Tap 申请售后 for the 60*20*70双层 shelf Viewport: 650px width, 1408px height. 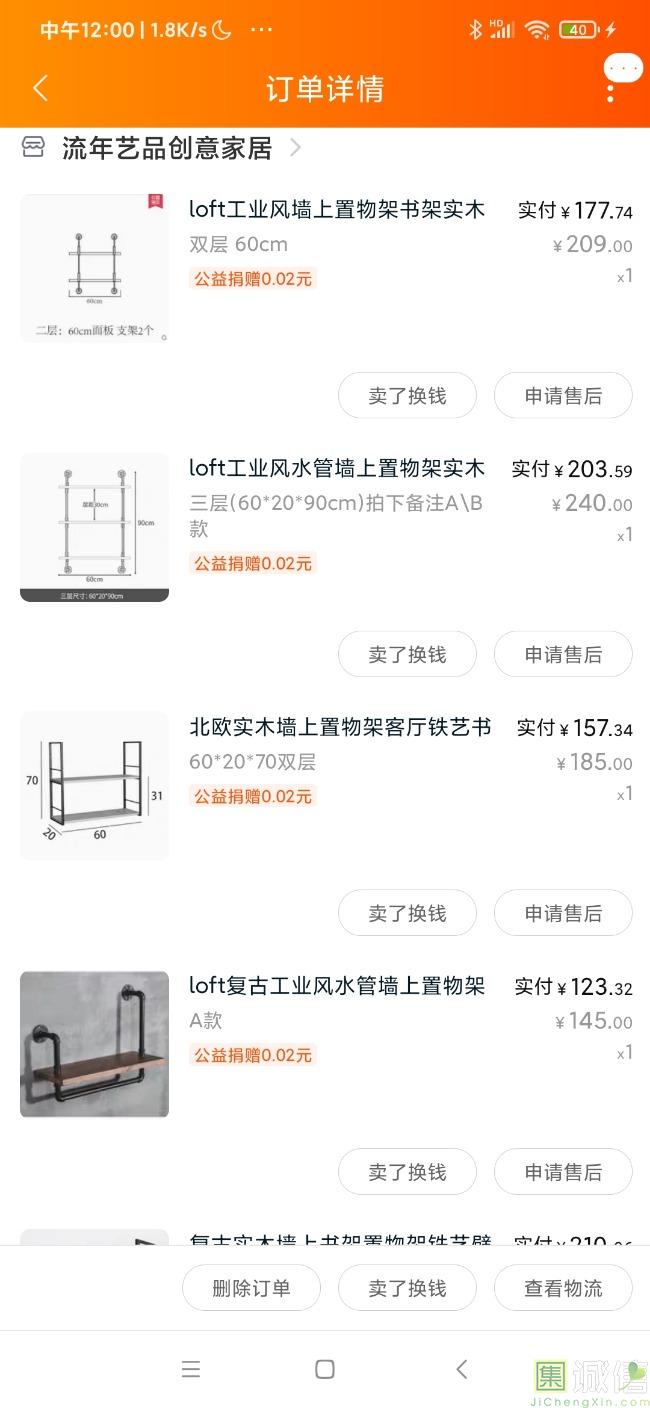[563, 913]
